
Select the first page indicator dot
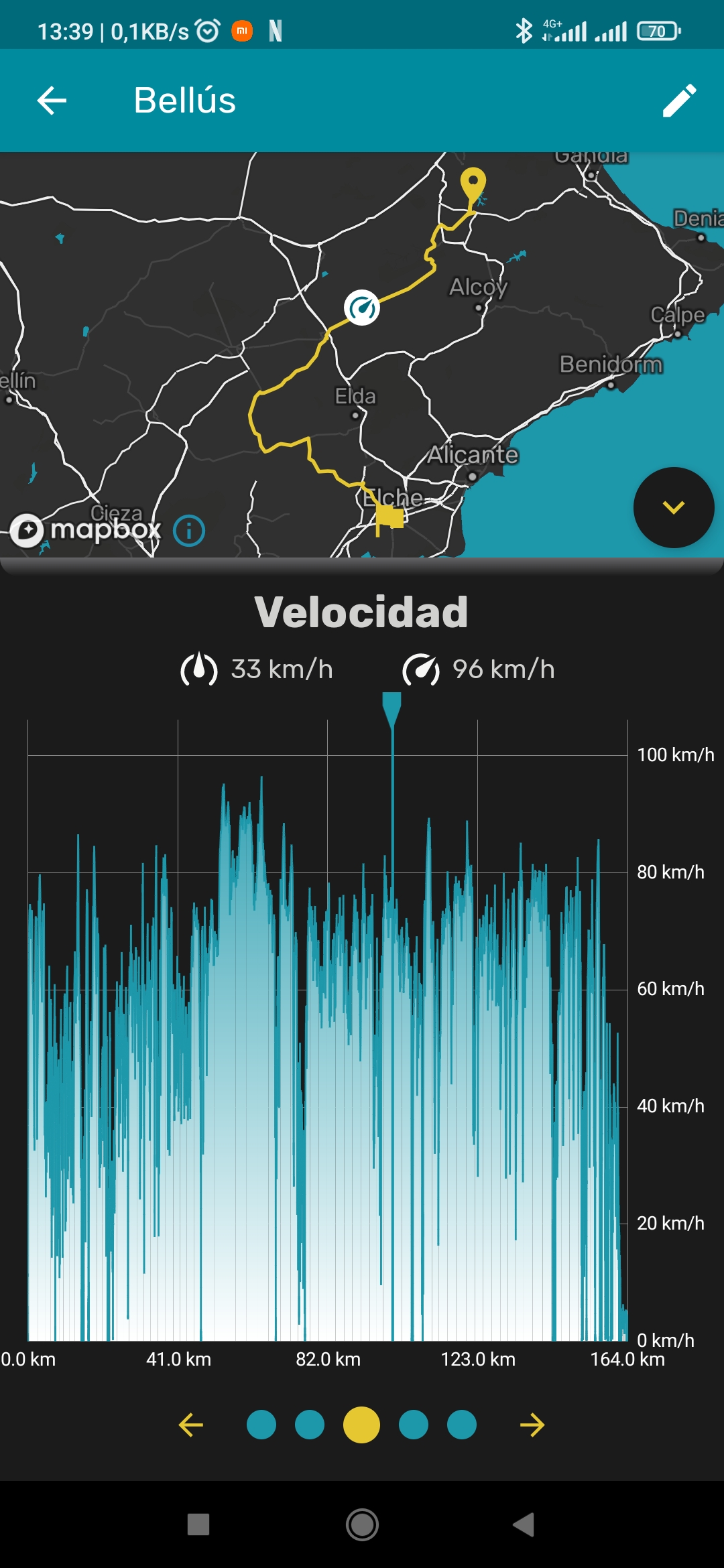261,1425
